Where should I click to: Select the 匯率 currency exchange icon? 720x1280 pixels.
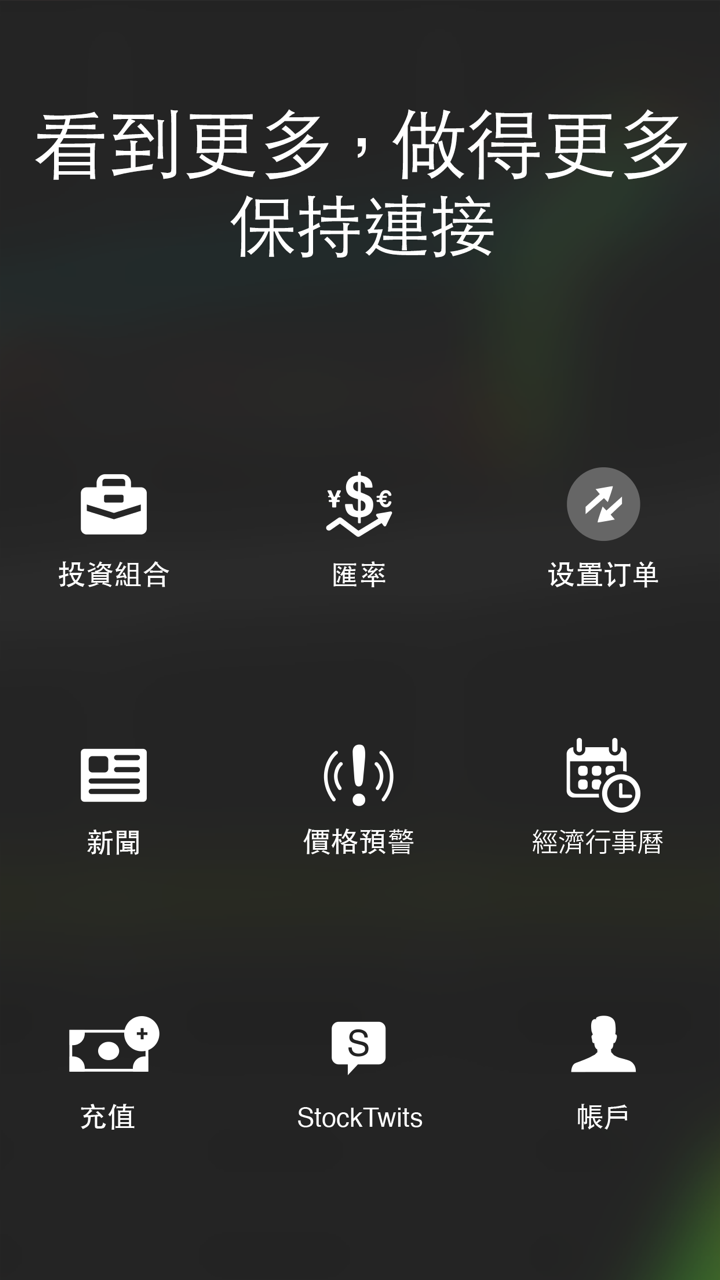pyautogui.click(x=357, y=505)
